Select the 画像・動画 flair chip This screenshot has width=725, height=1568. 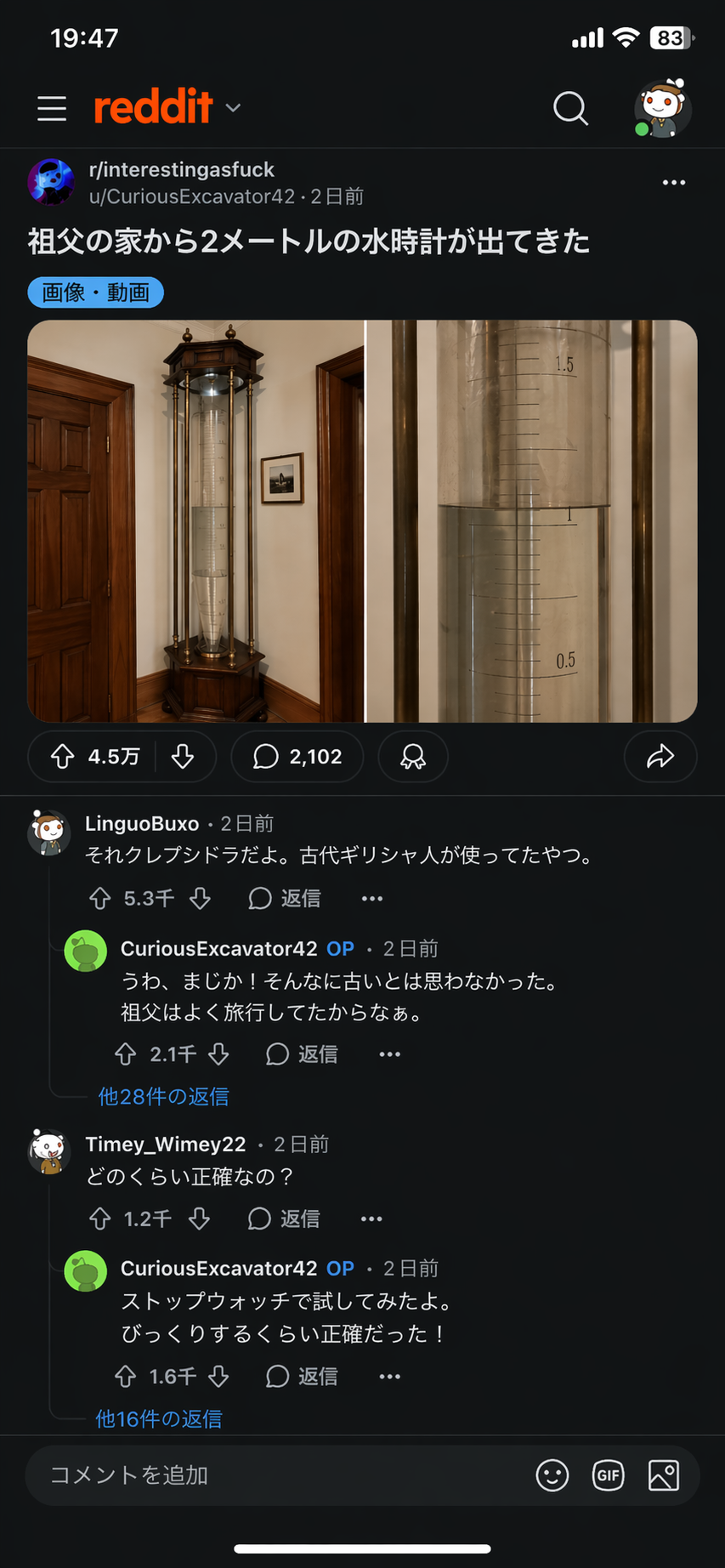point(95,293)
